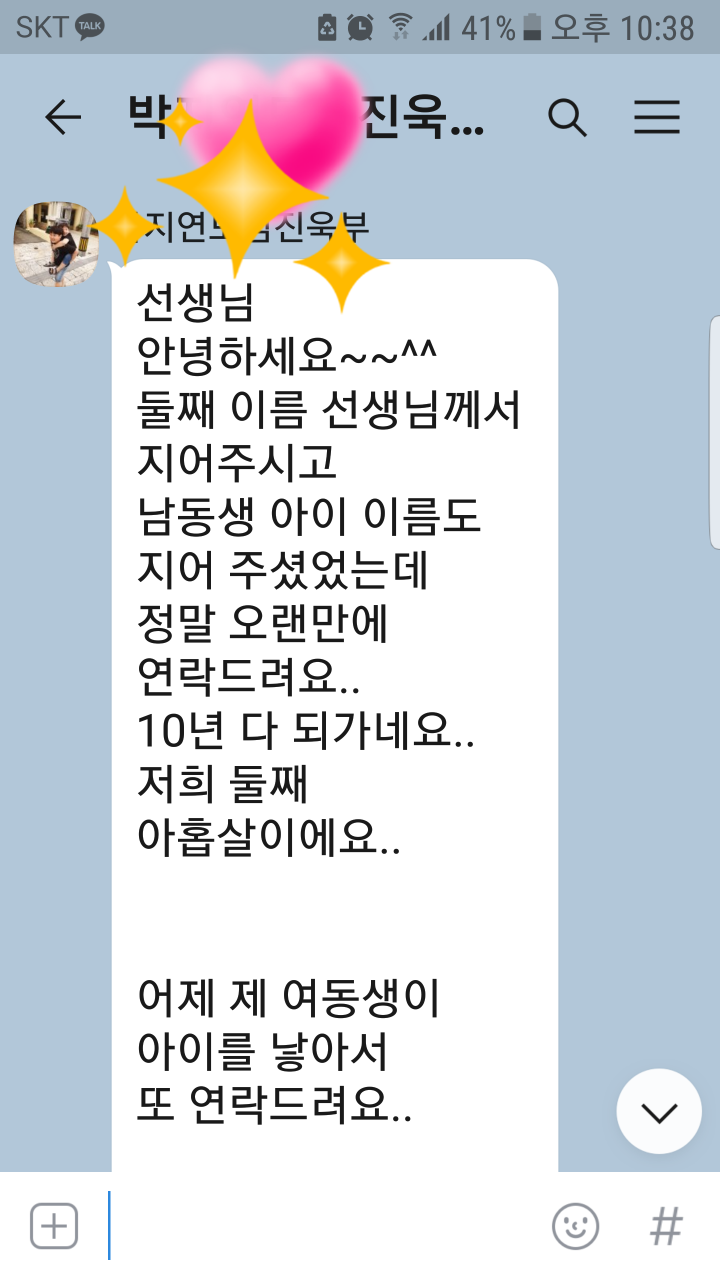Go back to the chat list
The image size is (720, 1280).
pyautogui.click(x=62, y=118)
